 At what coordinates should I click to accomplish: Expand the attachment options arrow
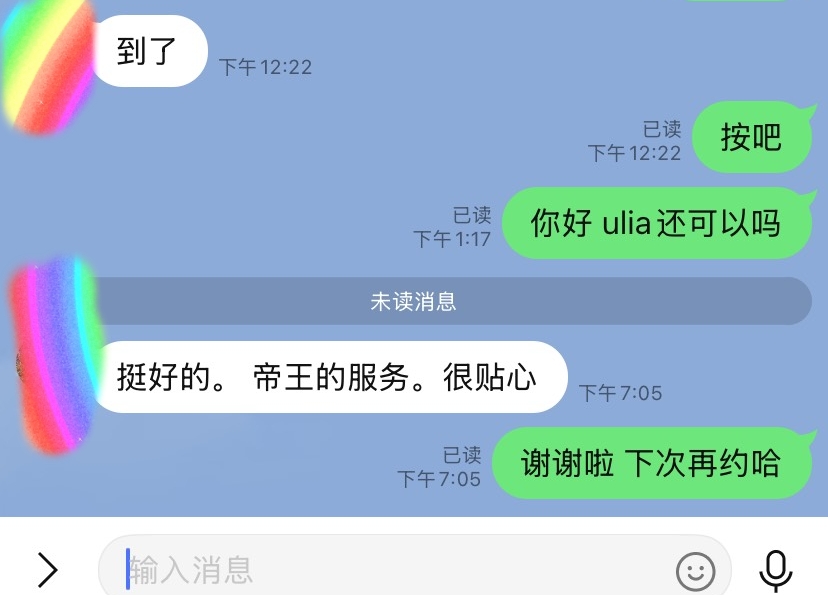click(47, 570)
